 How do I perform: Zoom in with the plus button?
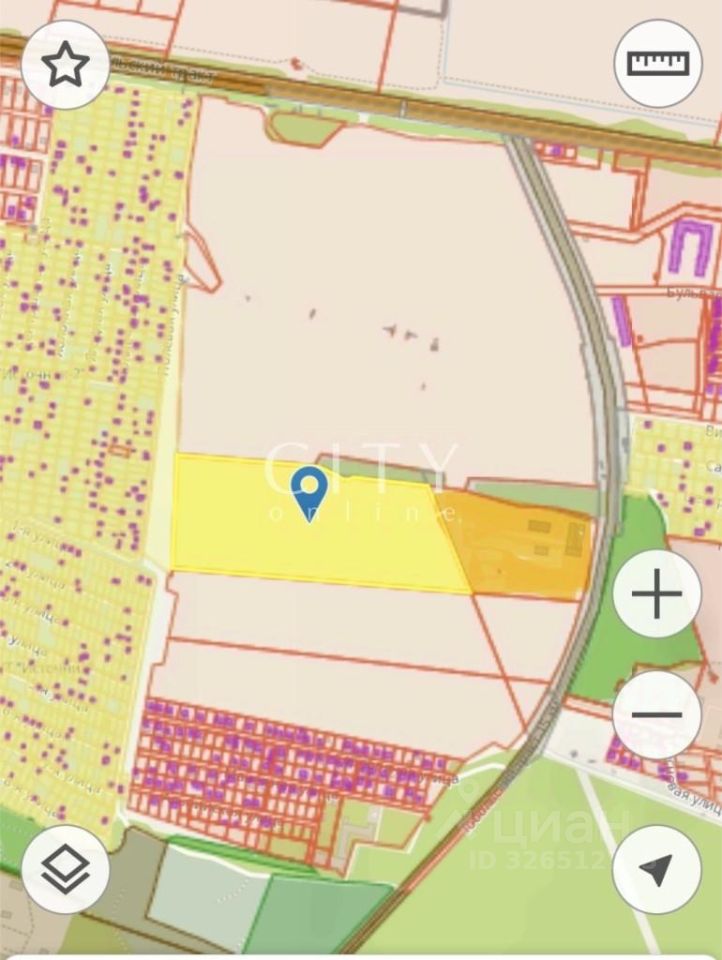point(657,596)
